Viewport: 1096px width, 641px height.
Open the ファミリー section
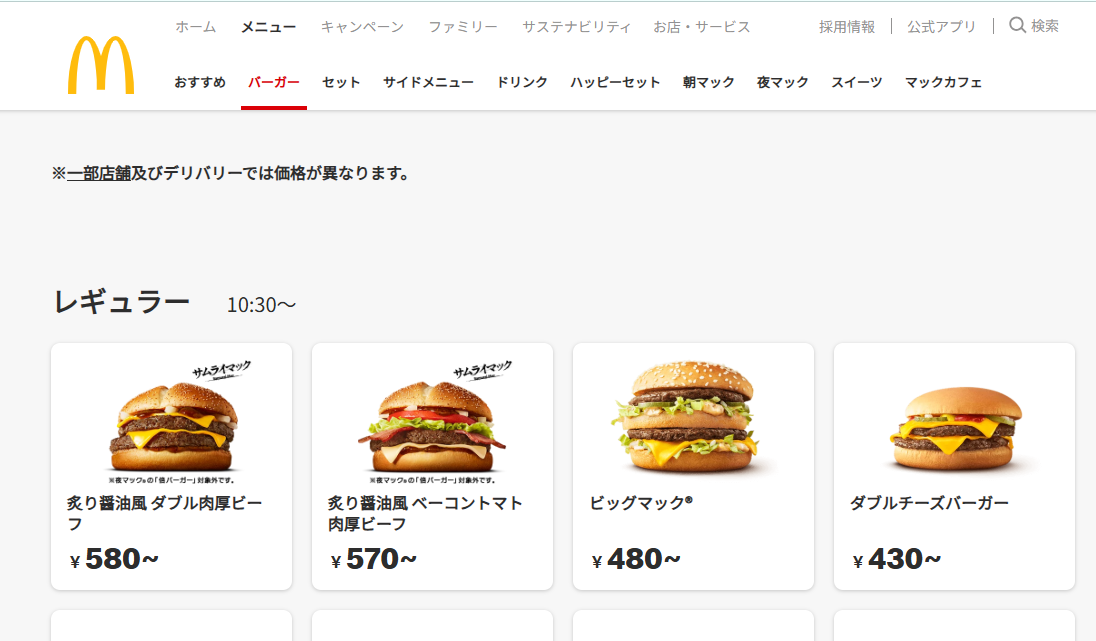[462, 27]
